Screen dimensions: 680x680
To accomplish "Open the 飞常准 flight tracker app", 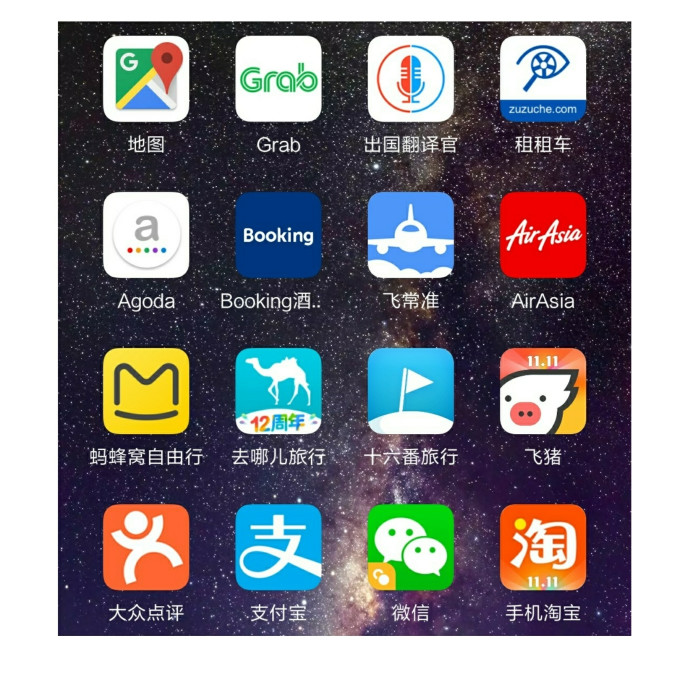I will [x=411, y=235].
